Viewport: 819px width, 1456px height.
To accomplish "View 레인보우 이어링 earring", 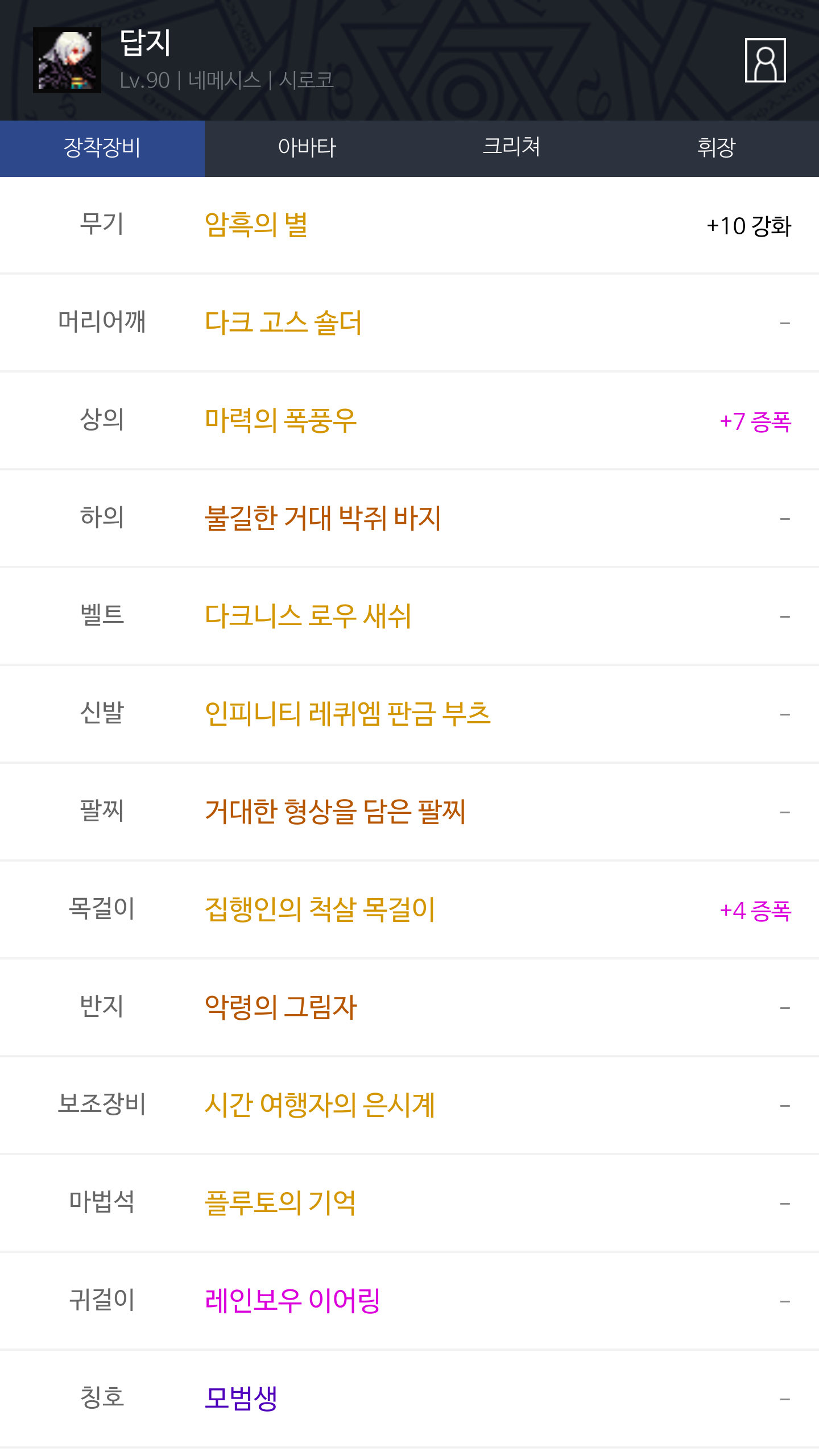I will (x=409, y=1301).
